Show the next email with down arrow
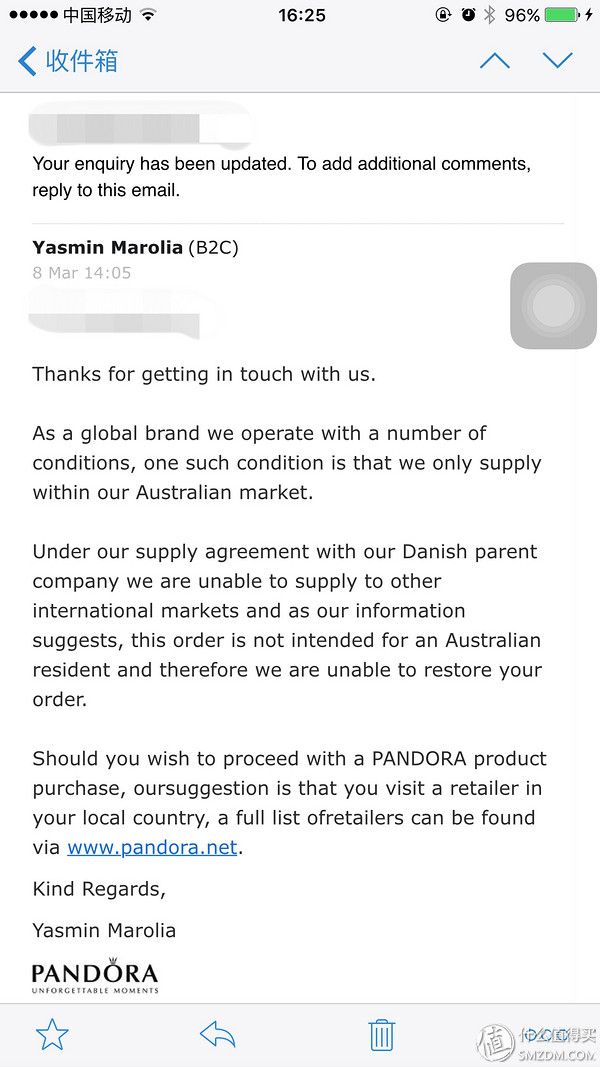The image size is (600, 1067). coord(557,61)
